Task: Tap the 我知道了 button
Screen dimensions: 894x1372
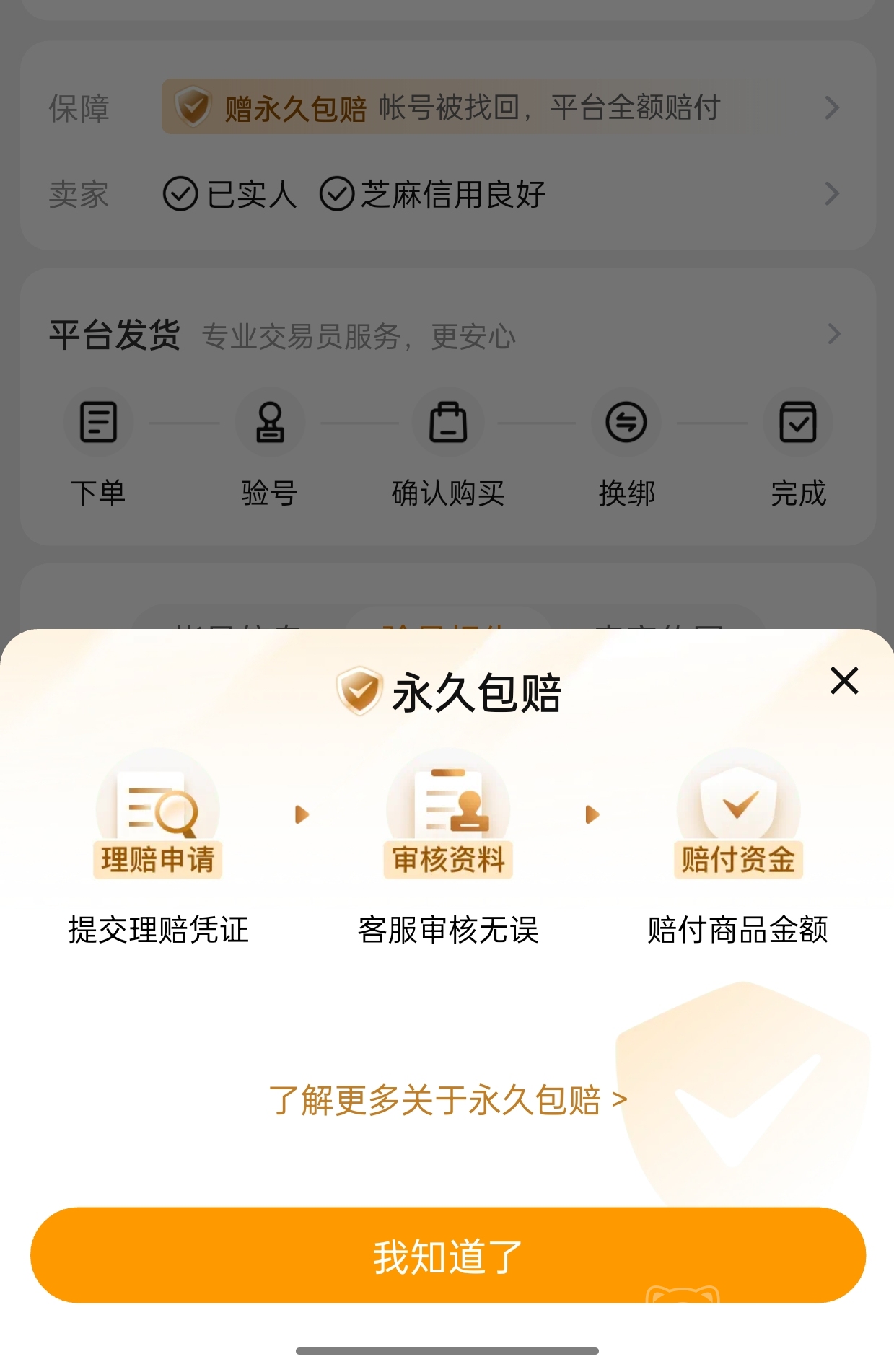Action: (447, 1255)
